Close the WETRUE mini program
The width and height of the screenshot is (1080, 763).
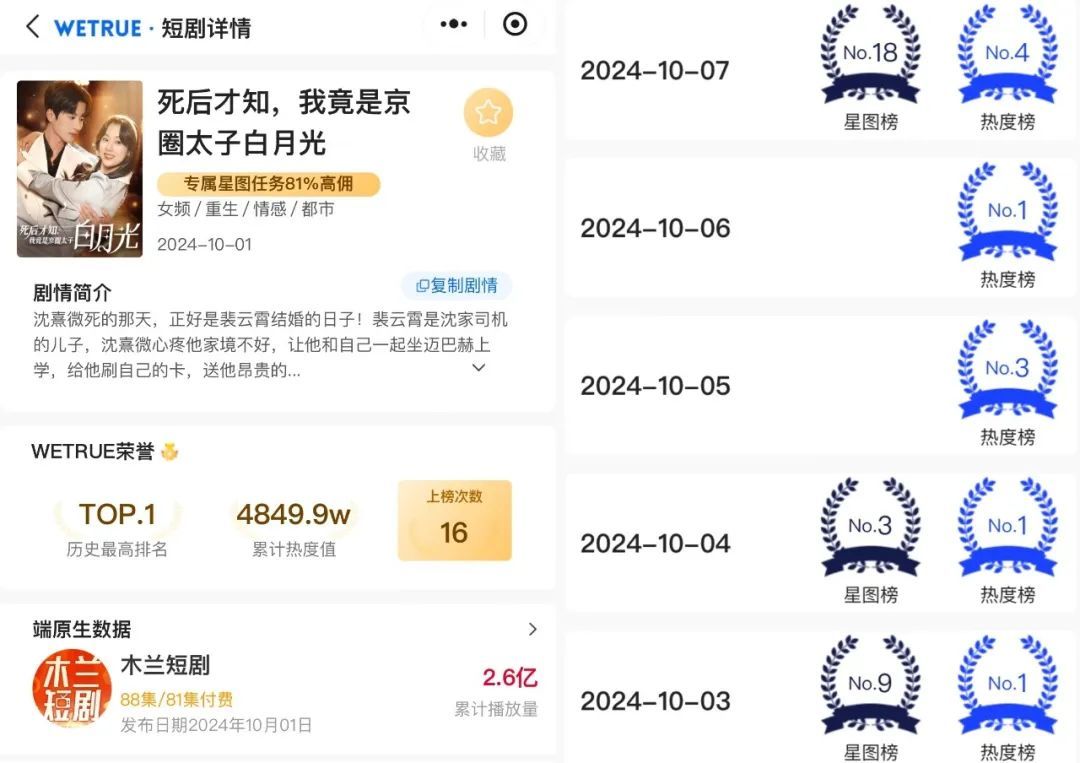click(x=515, y=25)
